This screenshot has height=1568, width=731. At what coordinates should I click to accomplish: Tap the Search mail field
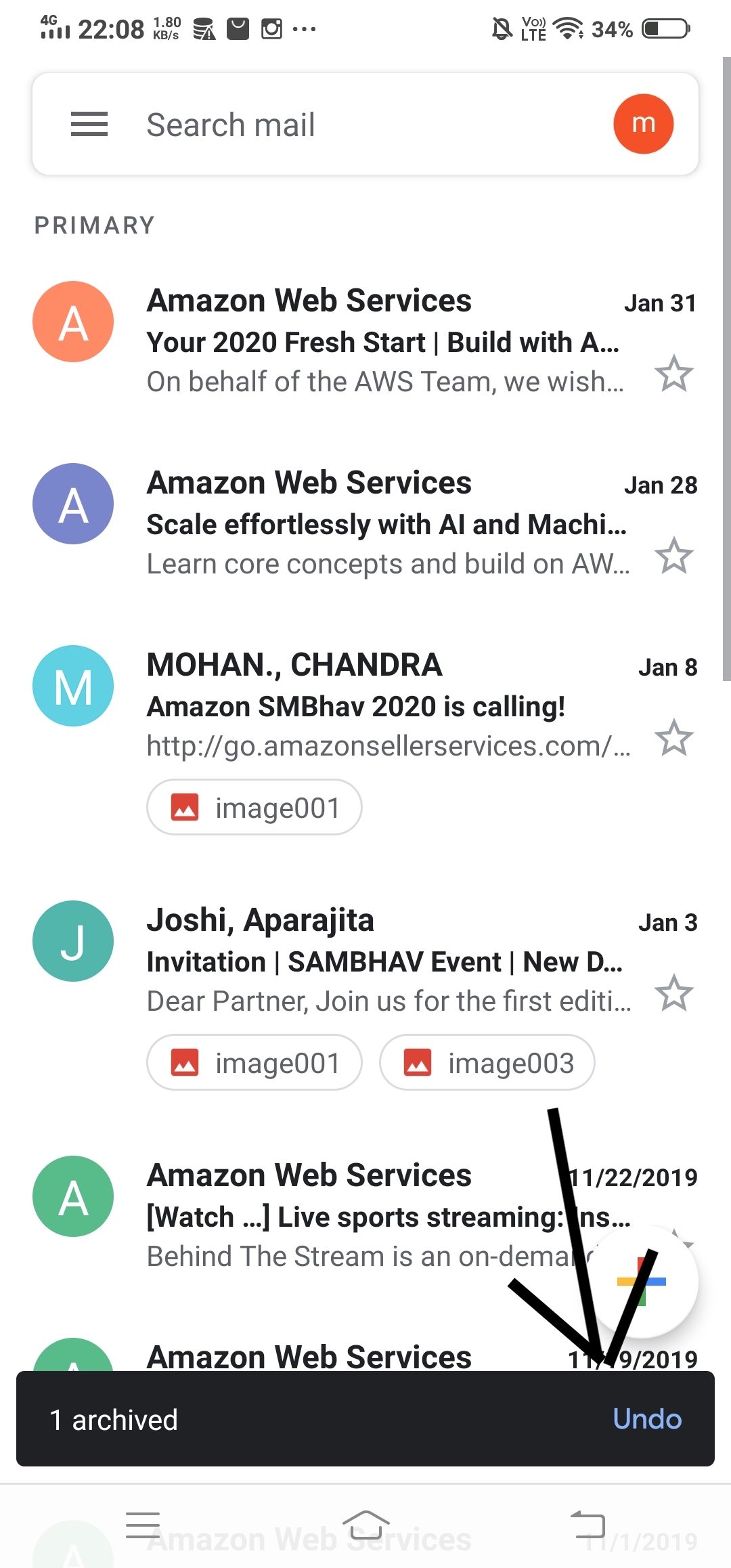pyautogui.click(x=365, y=125)
